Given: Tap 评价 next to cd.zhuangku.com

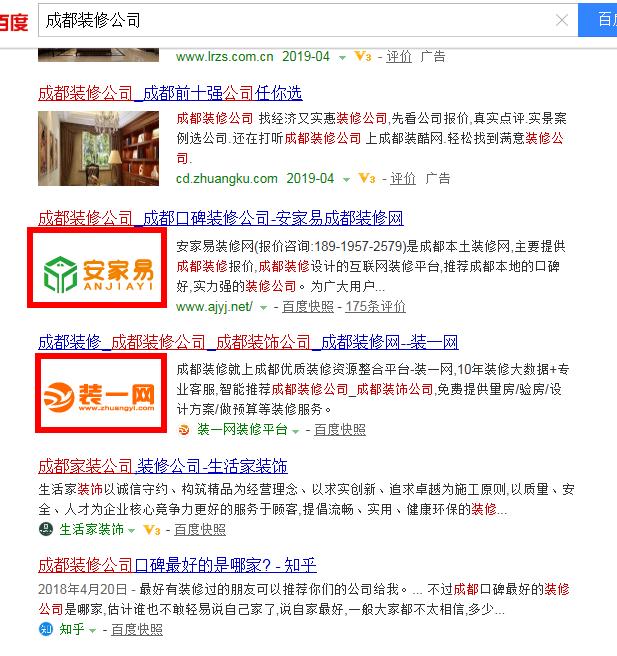Looking at the screenshot, I should point(403,178).
